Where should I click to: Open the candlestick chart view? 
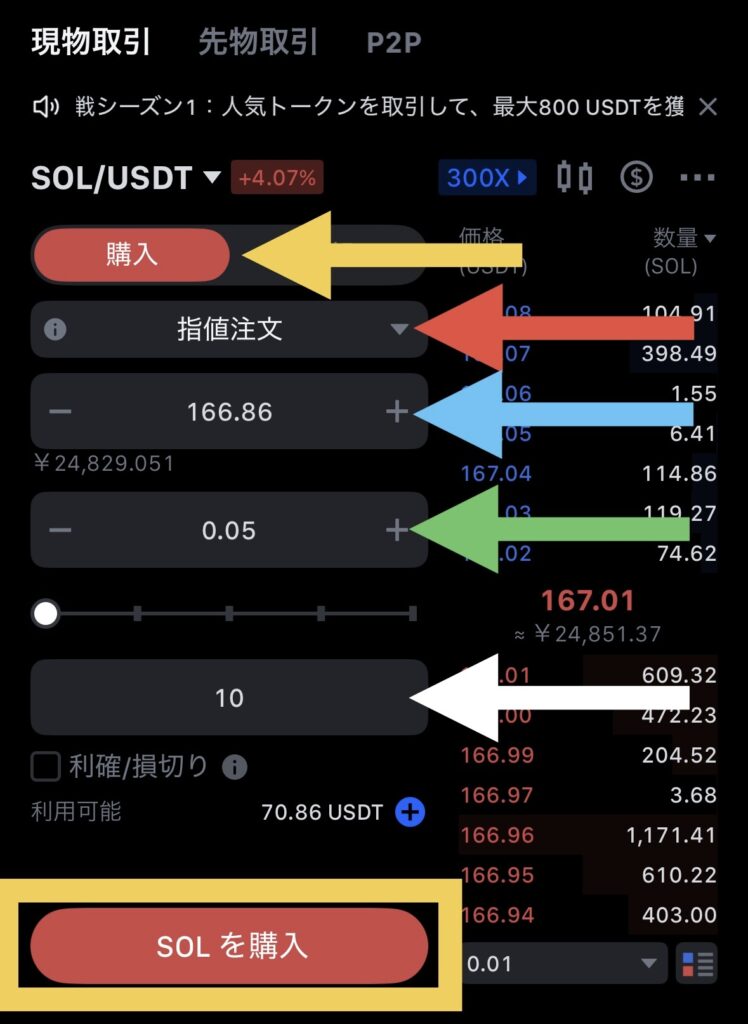pos(574,178)
